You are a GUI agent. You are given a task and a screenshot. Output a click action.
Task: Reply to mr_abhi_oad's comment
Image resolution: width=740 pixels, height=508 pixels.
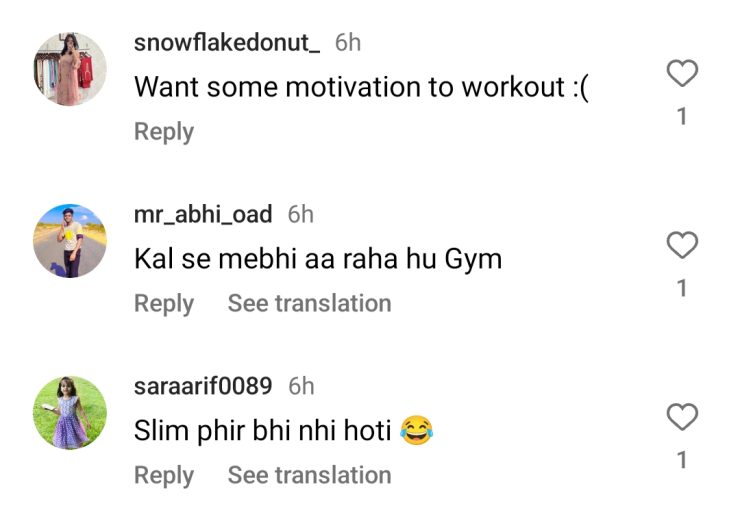[x=164, y=303]
